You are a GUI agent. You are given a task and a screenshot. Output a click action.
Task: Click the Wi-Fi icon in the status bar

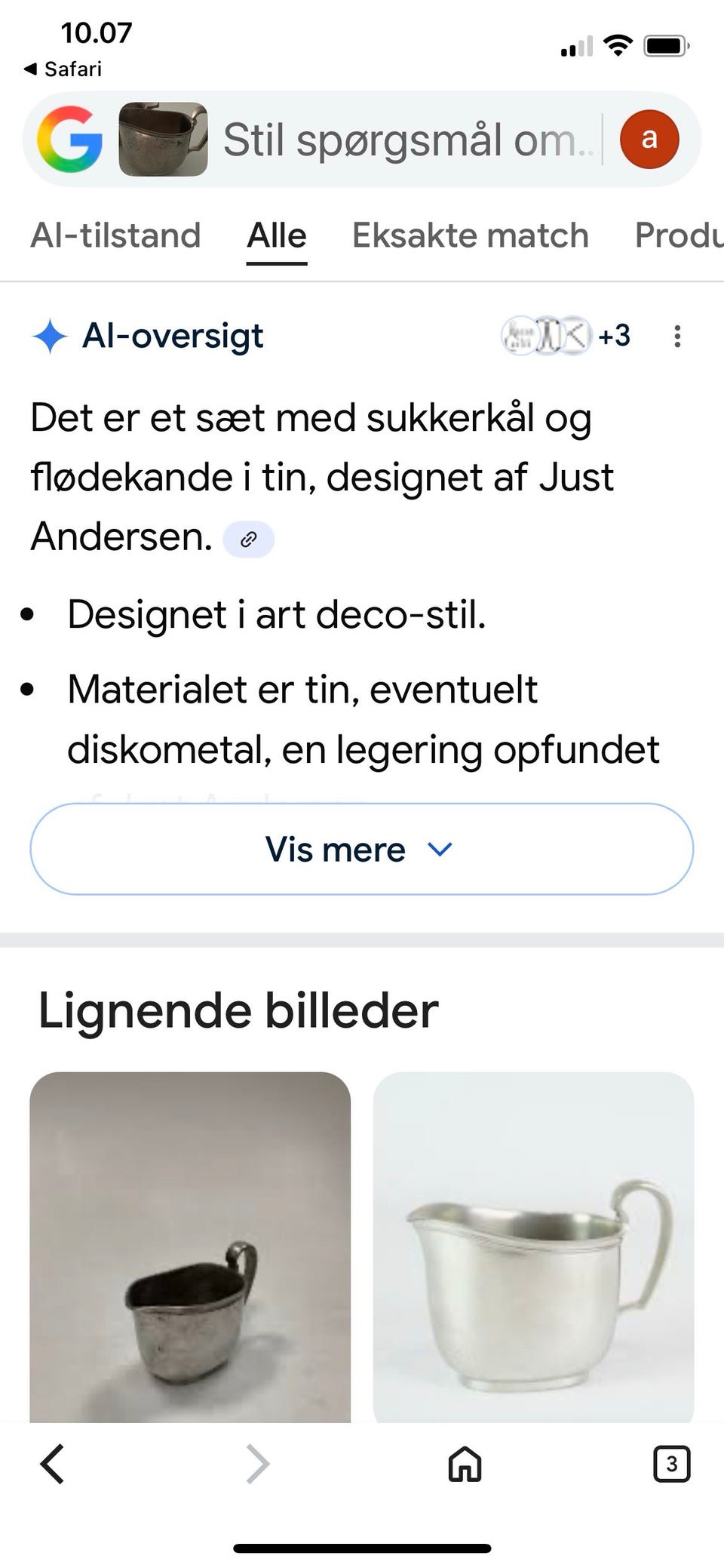point(618,45)
